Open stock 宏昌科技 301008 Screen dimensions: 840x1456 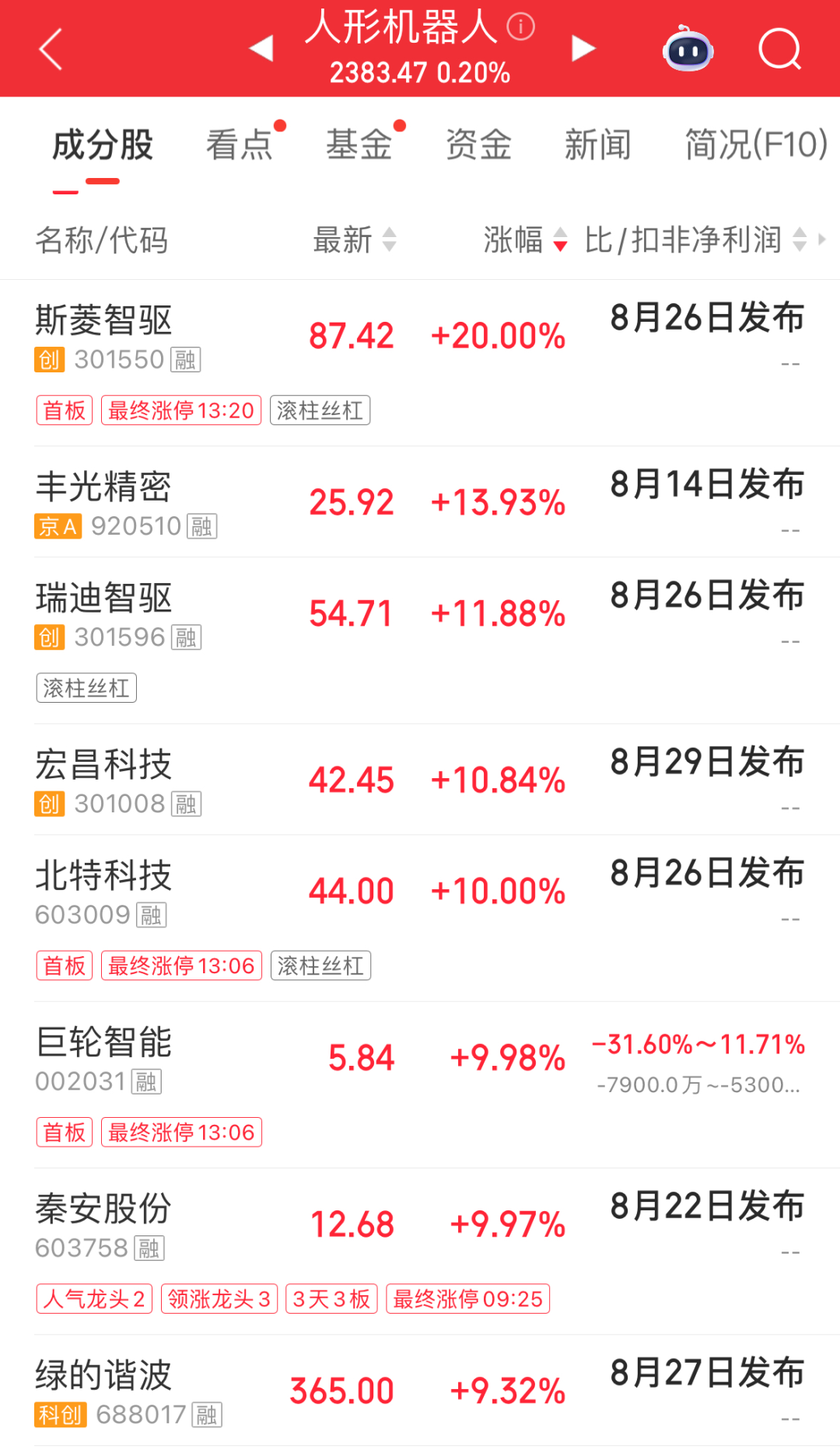tap(420, 780)
